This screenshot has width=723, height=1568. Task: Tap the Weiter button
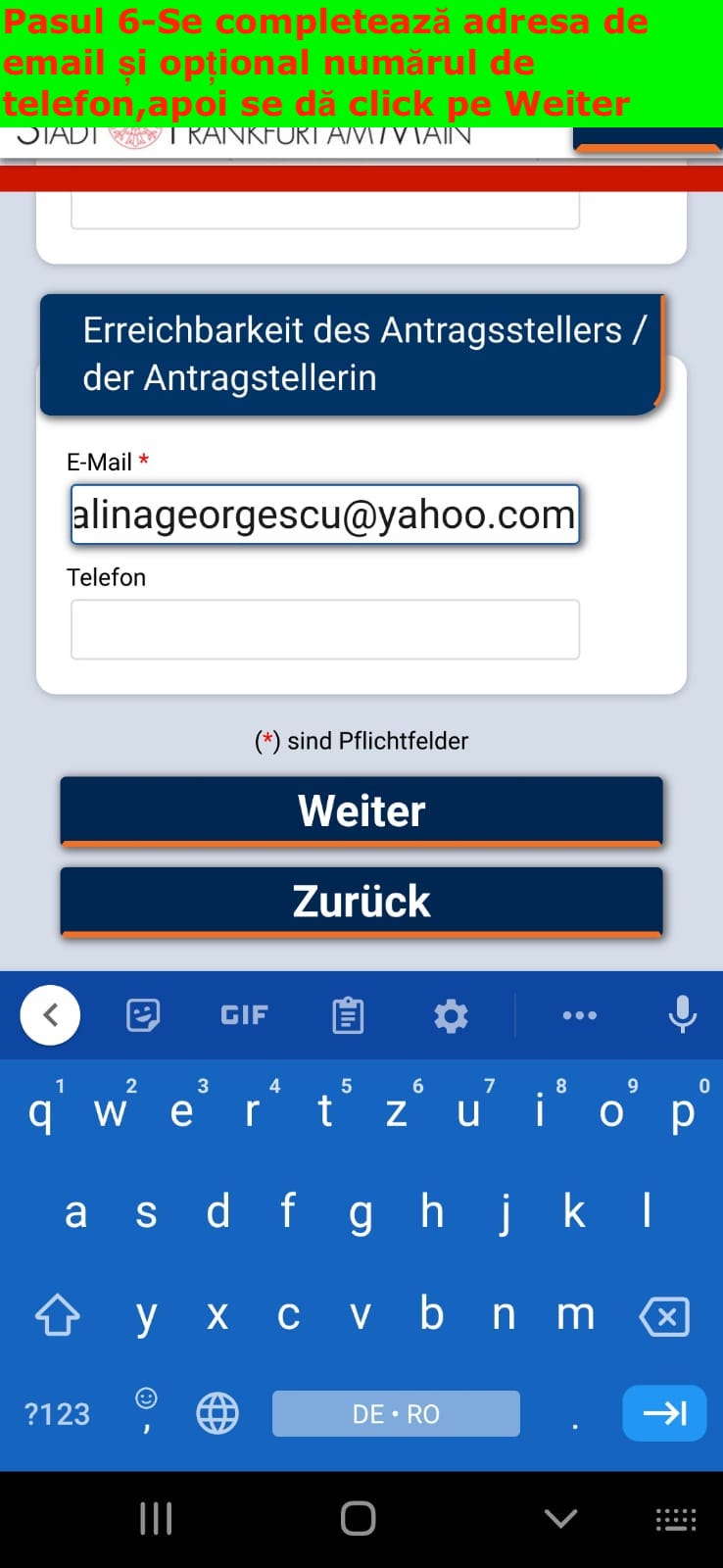pos(361,810)
